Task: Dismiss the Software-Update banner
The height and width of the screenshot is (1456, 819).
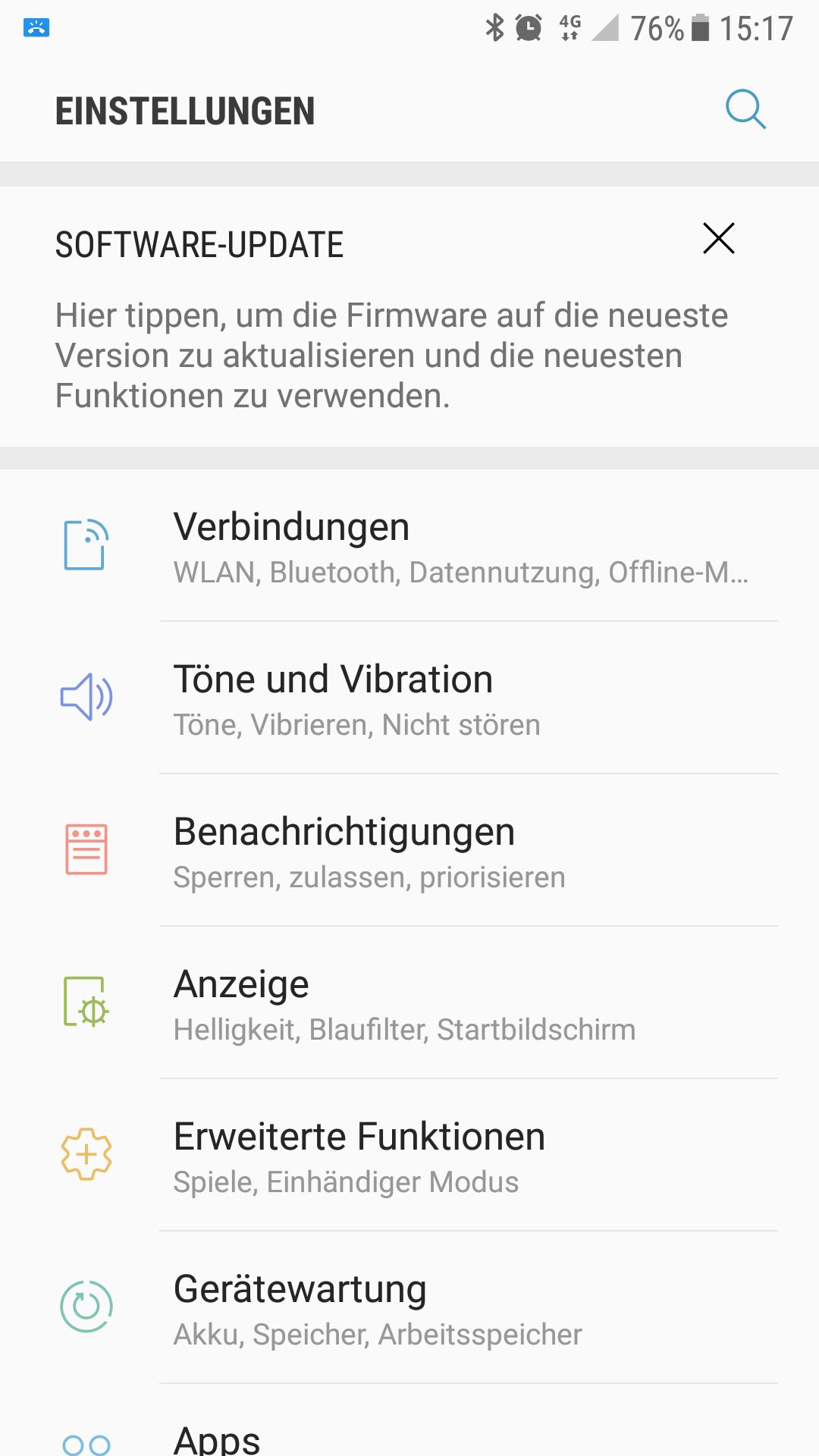Action: 718,239
